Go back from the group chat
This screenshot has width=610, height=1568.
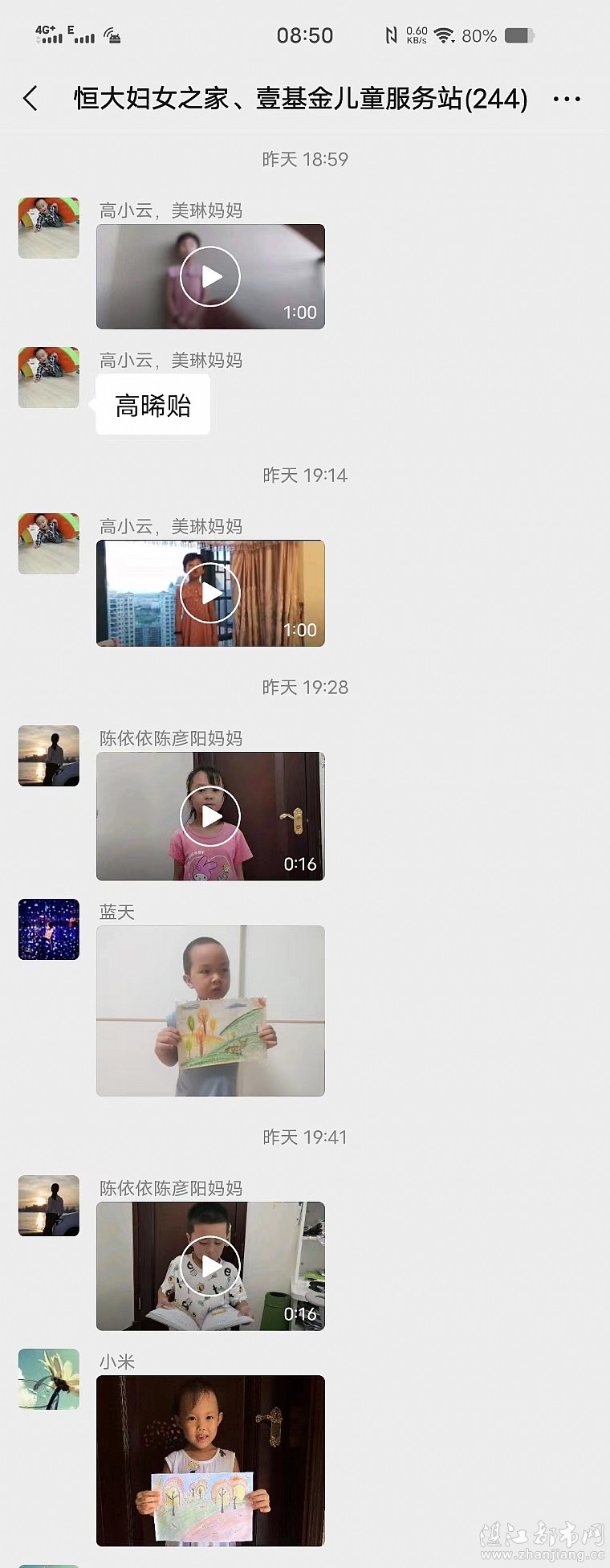[x=31, y=99]
